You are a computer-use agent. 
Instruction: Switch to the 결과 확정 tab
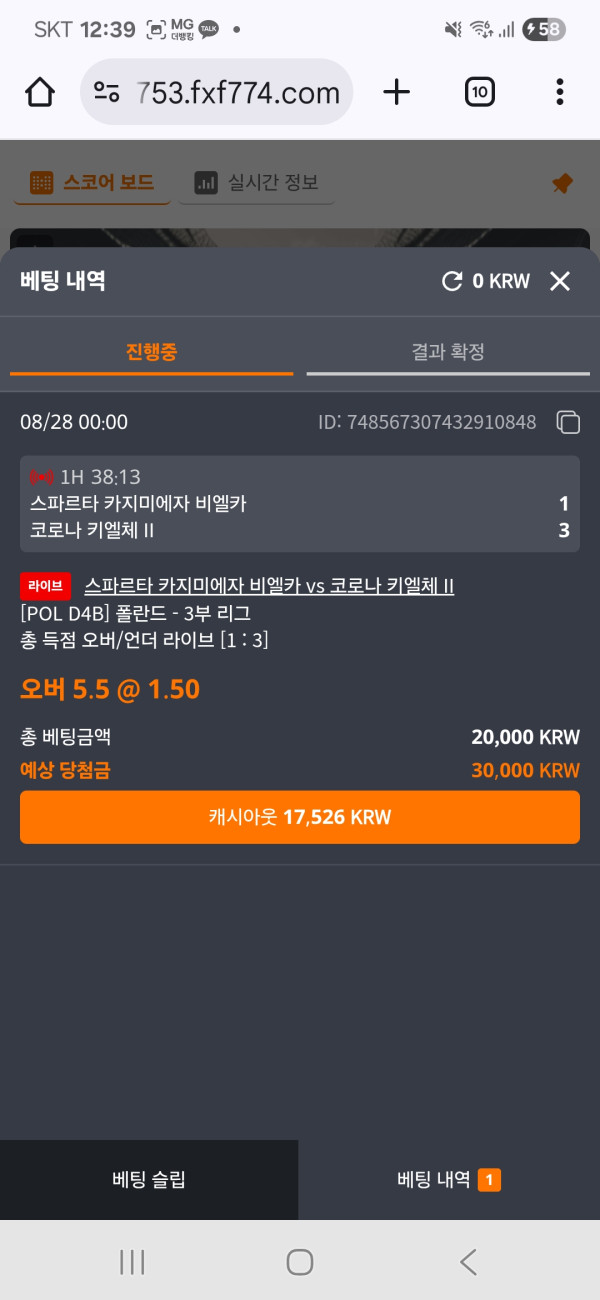click(448, 352)
